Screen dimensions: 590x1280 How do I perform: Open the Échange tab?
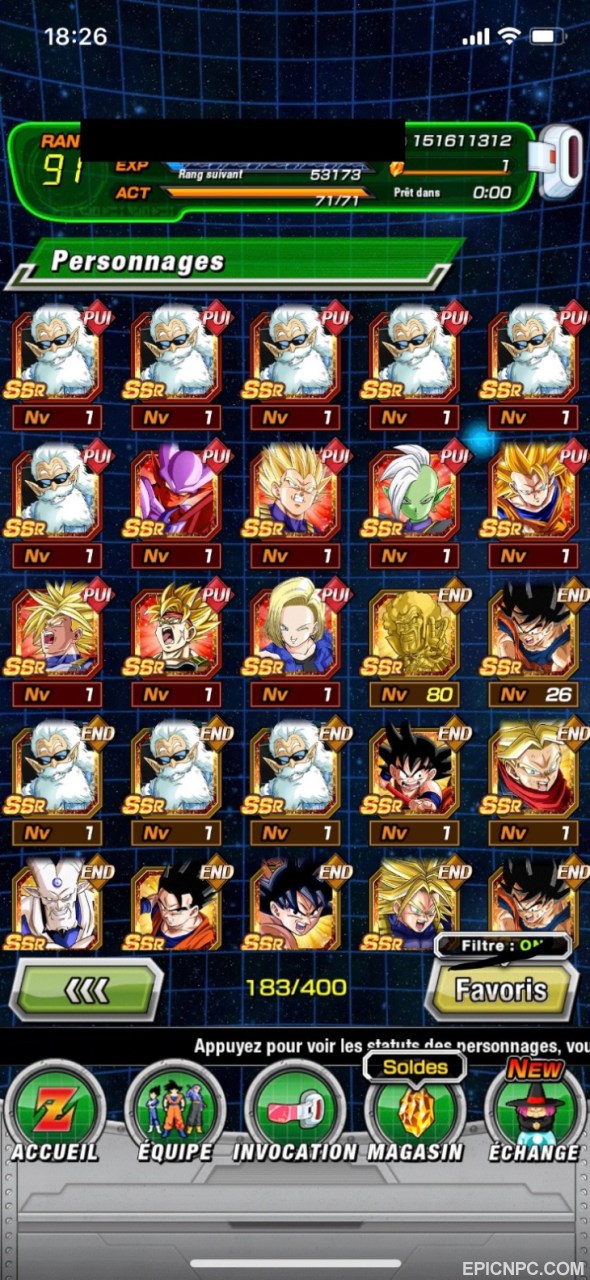[x=535, y=1111]
